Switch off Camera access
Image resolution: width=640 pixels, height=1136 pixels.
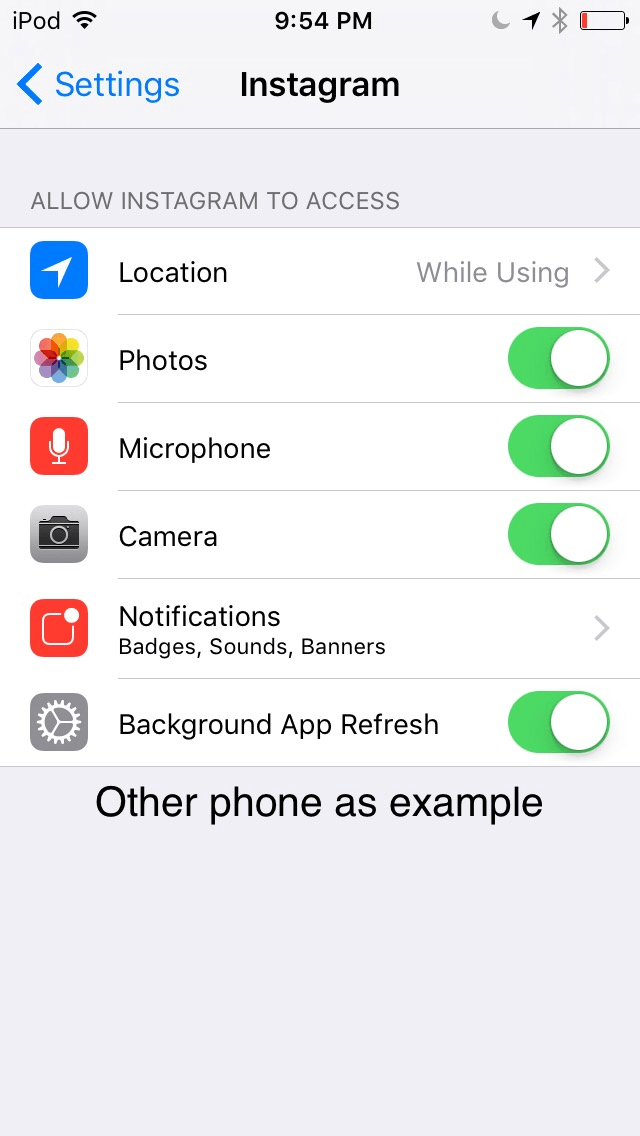point(558,535)
